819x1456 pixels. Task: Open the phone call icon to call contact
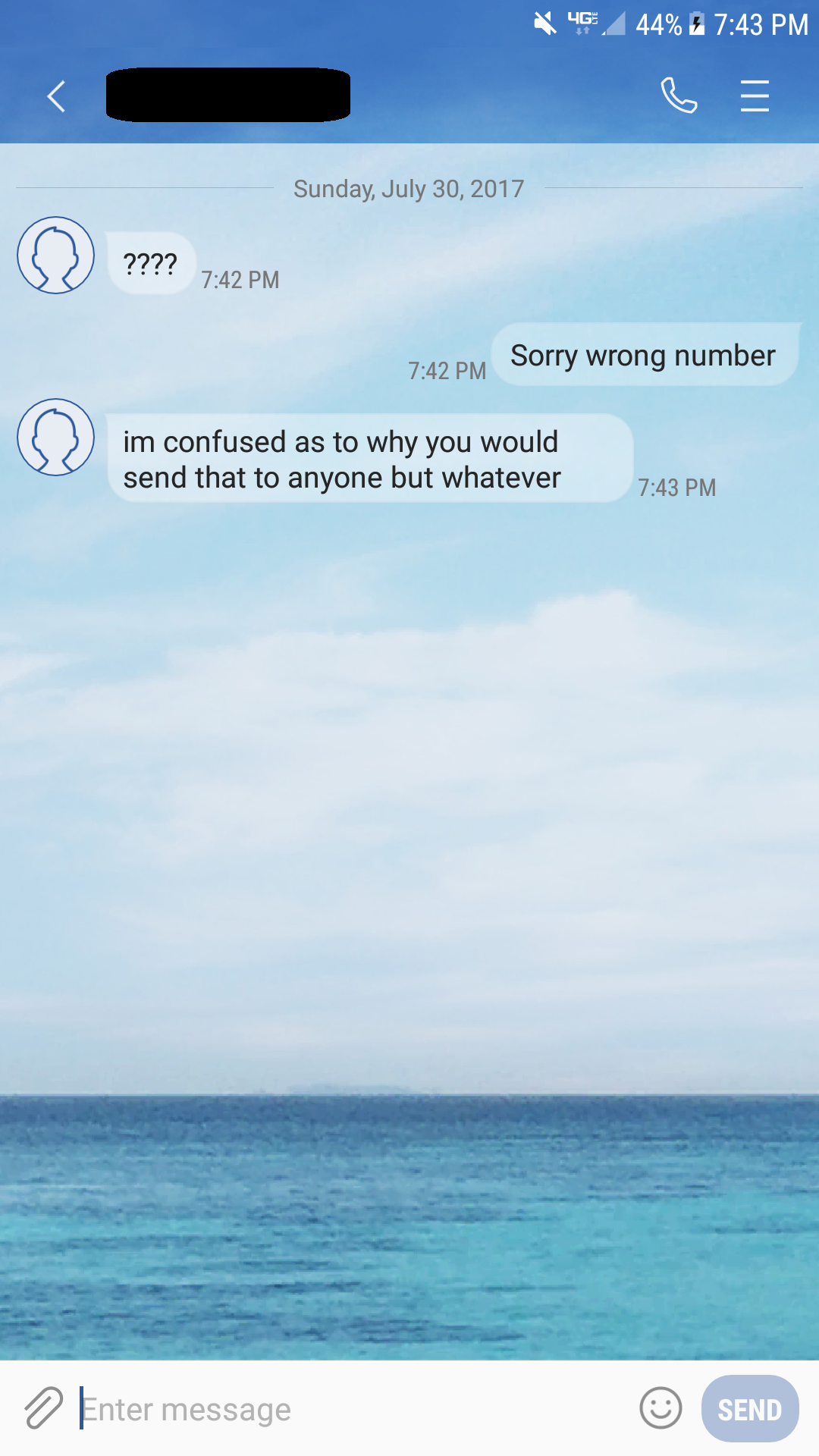[x=677, y=96]
